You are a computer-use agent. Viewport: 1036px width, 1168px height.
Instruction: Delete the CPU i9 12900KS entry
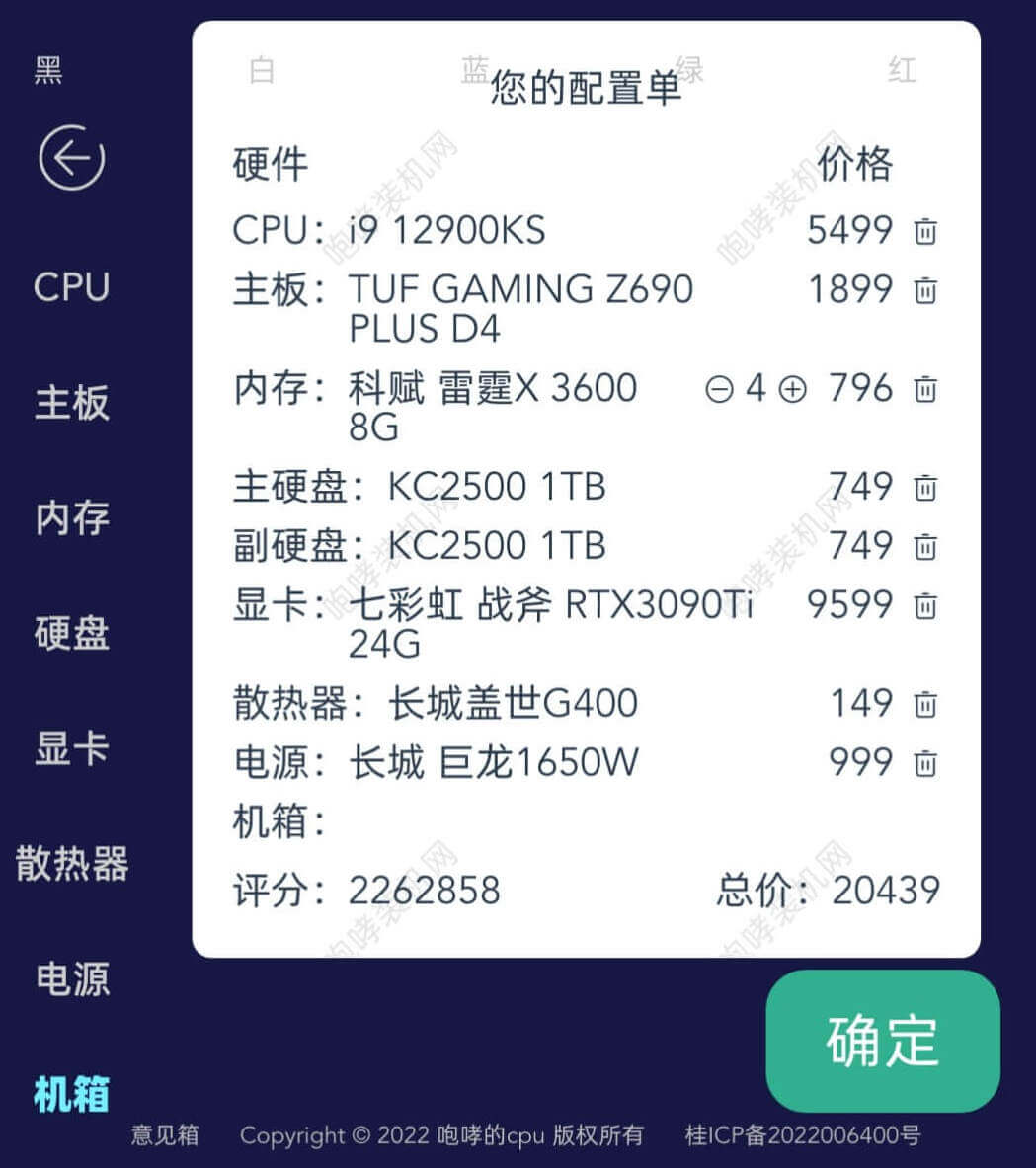[x=925, y=231]
